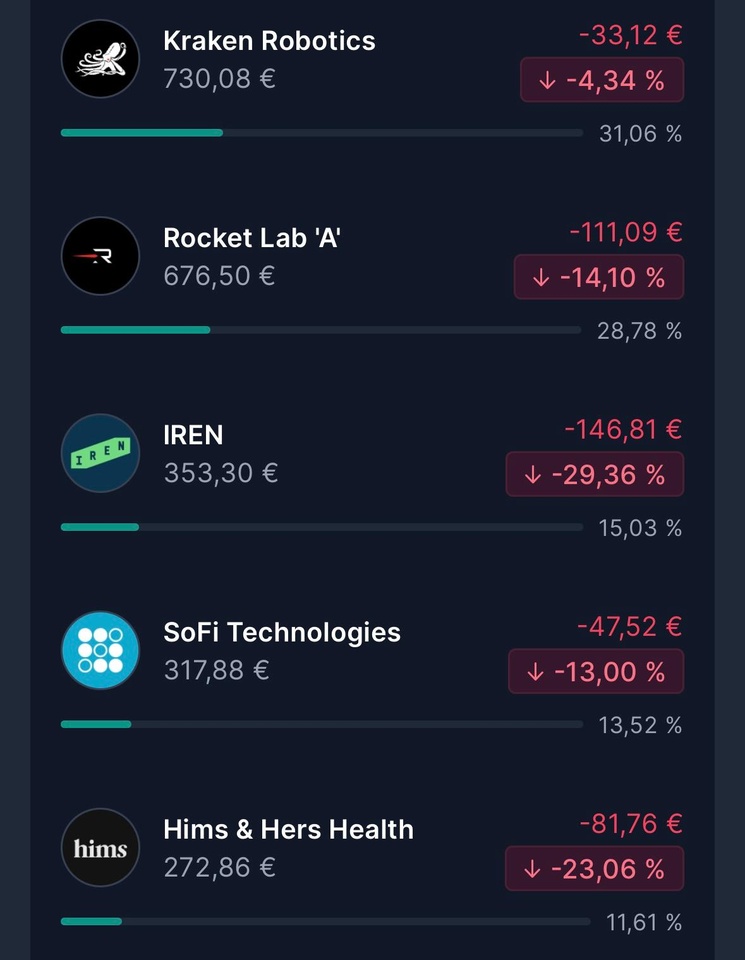Tap the Hims & Hers Health holding
This screenshot has height=960, width=745.
tap(288, 829)
